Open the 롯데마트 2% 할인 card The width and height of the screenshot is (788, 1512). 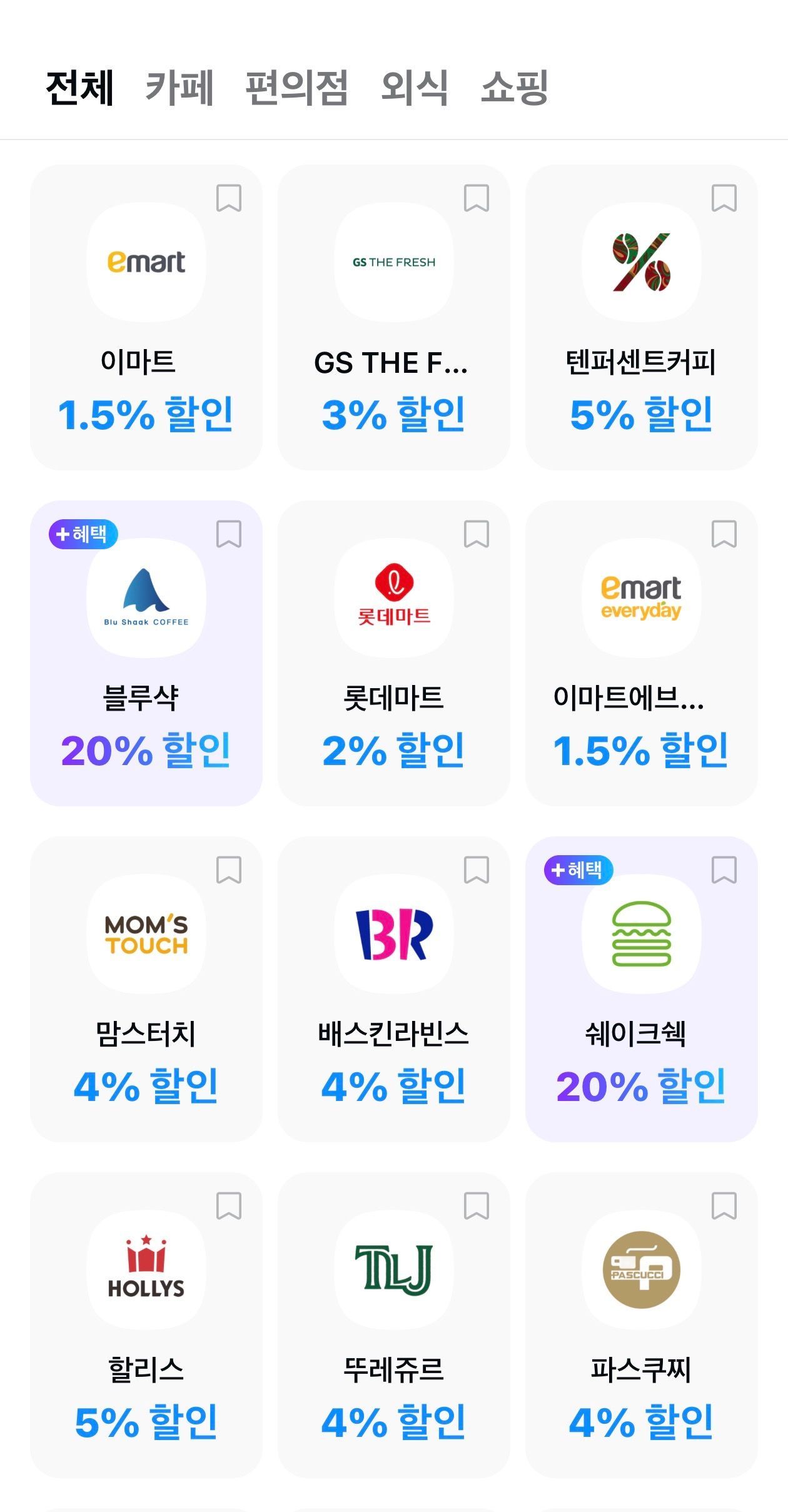(394, 653)
